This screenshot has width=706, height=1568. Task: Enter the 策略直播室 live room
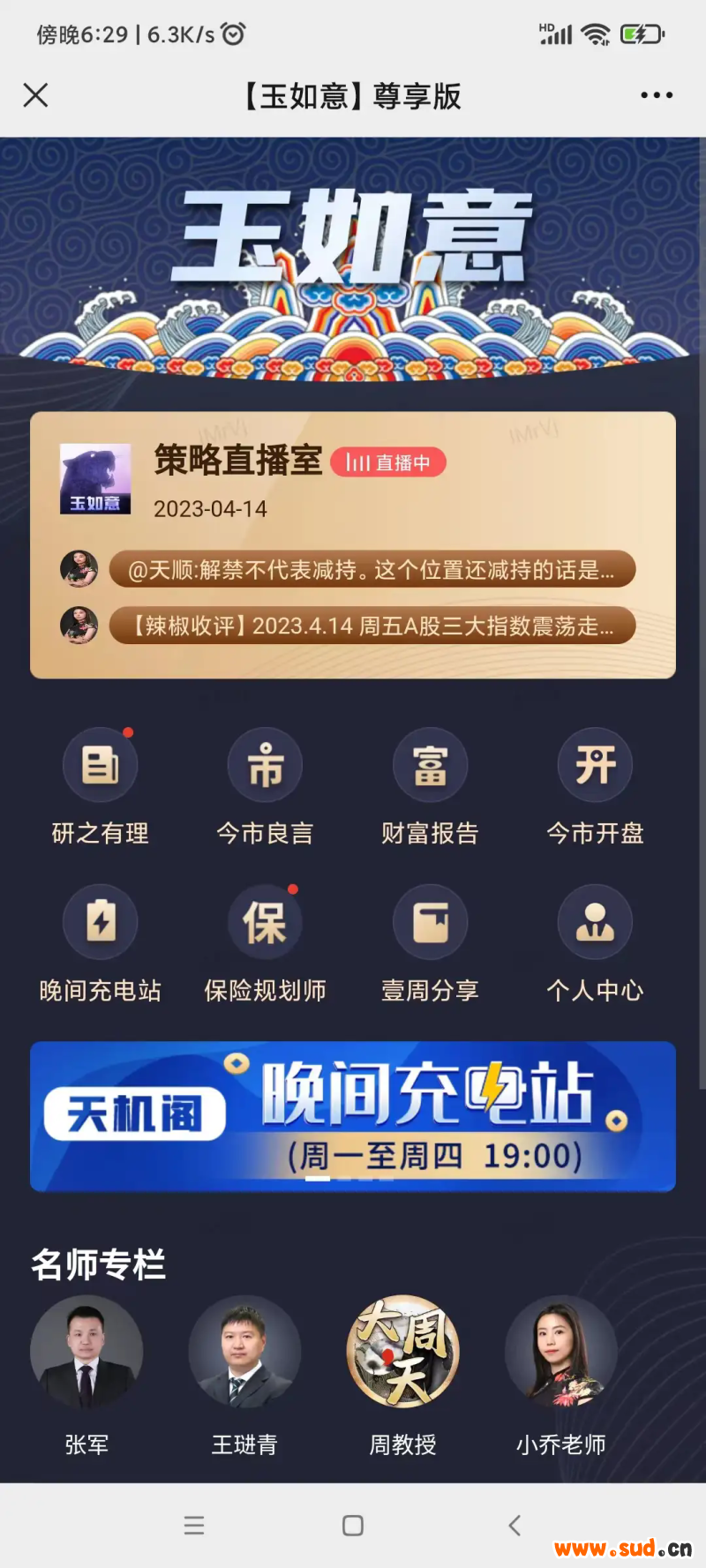tap(238, 461)
